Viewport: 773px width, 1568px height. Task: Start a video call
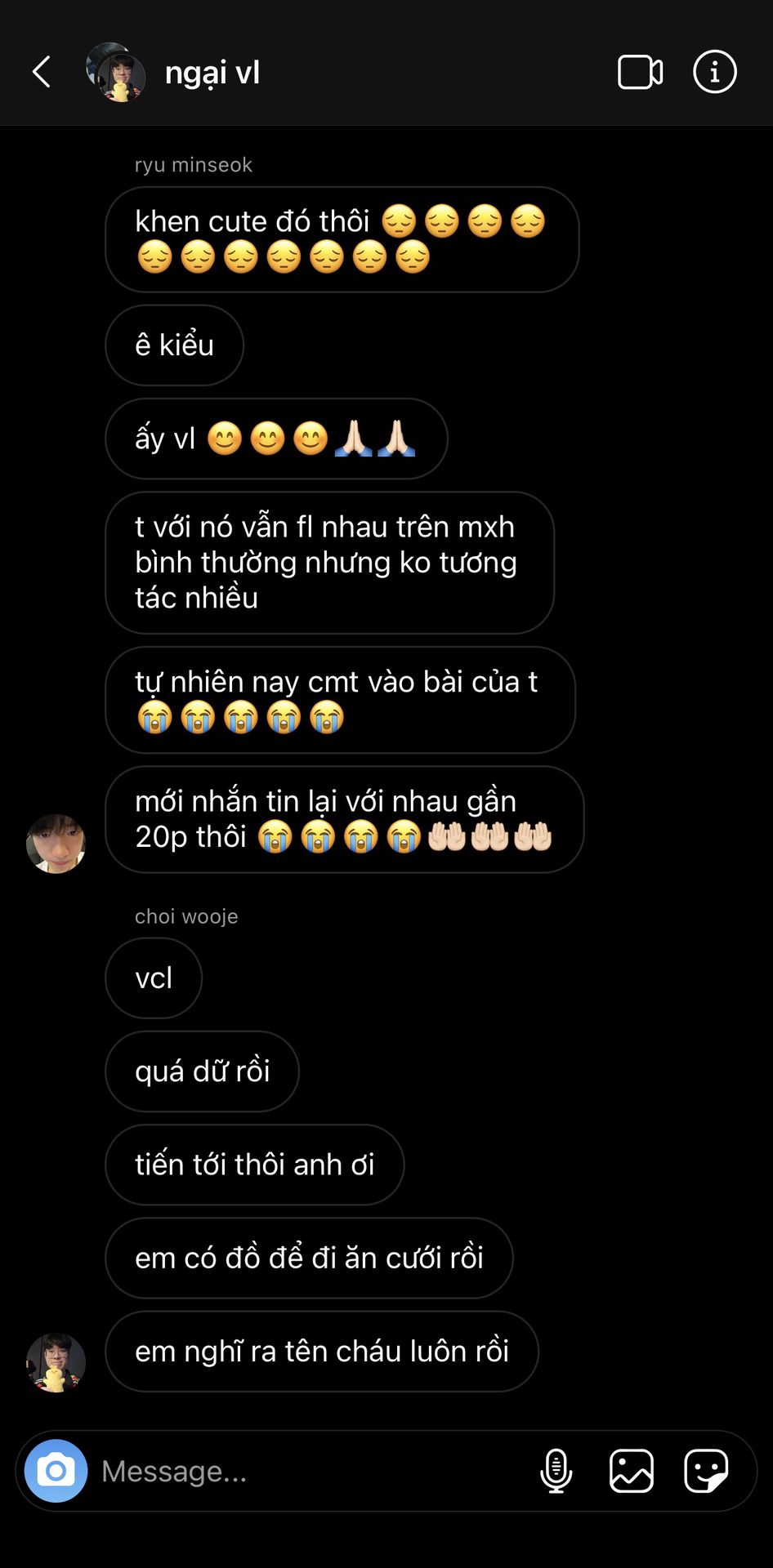coord(641,72)
